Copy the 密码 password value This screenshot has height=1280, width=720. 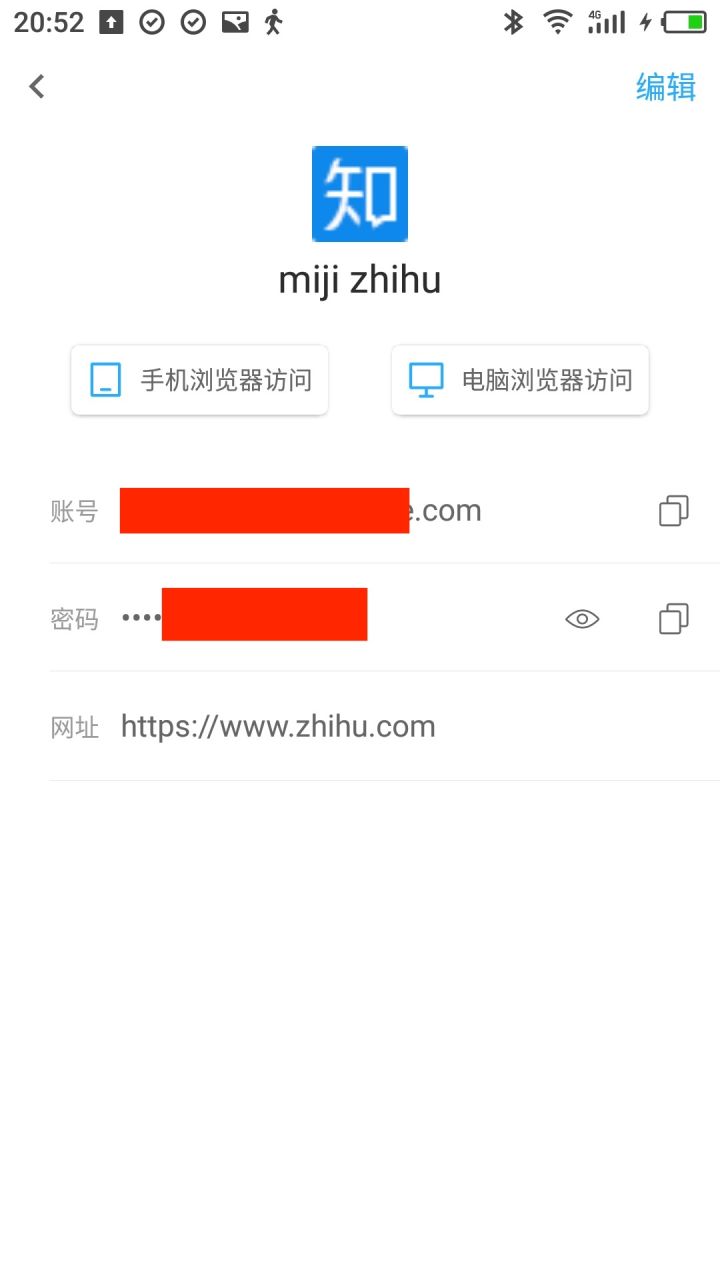(673, 619)
